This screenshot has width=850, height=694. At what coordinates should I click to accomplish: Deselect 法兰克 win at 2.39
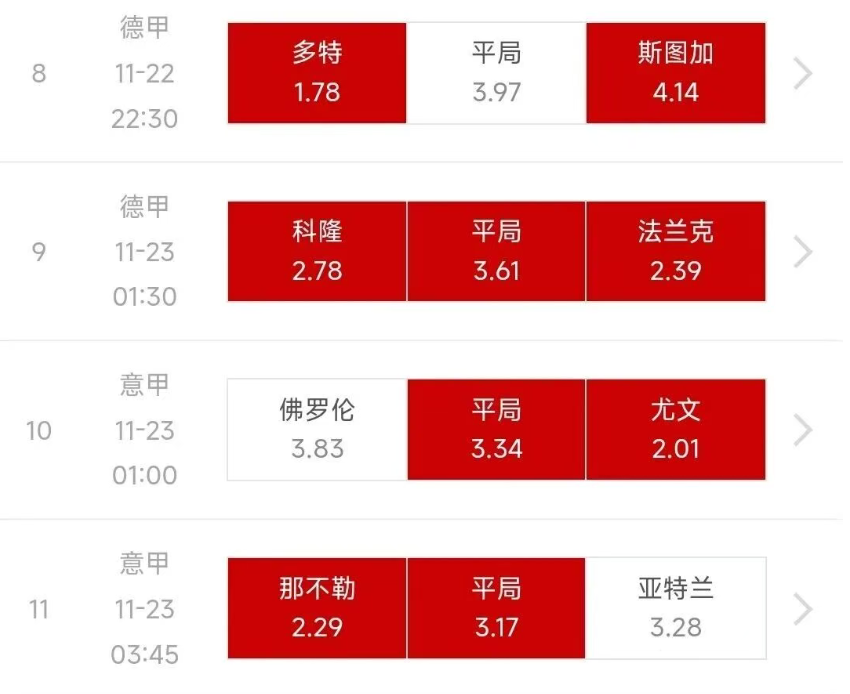coord(675,251)
